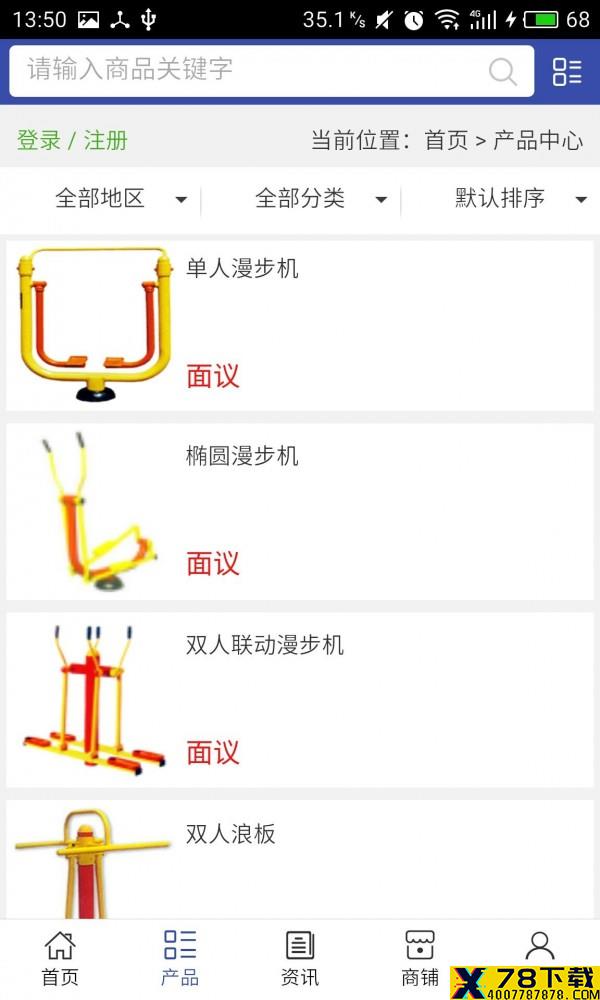Screen dimensions: 600x1000
Task: Switch to the 商铺 tab
Action: (x=420, y=959)
